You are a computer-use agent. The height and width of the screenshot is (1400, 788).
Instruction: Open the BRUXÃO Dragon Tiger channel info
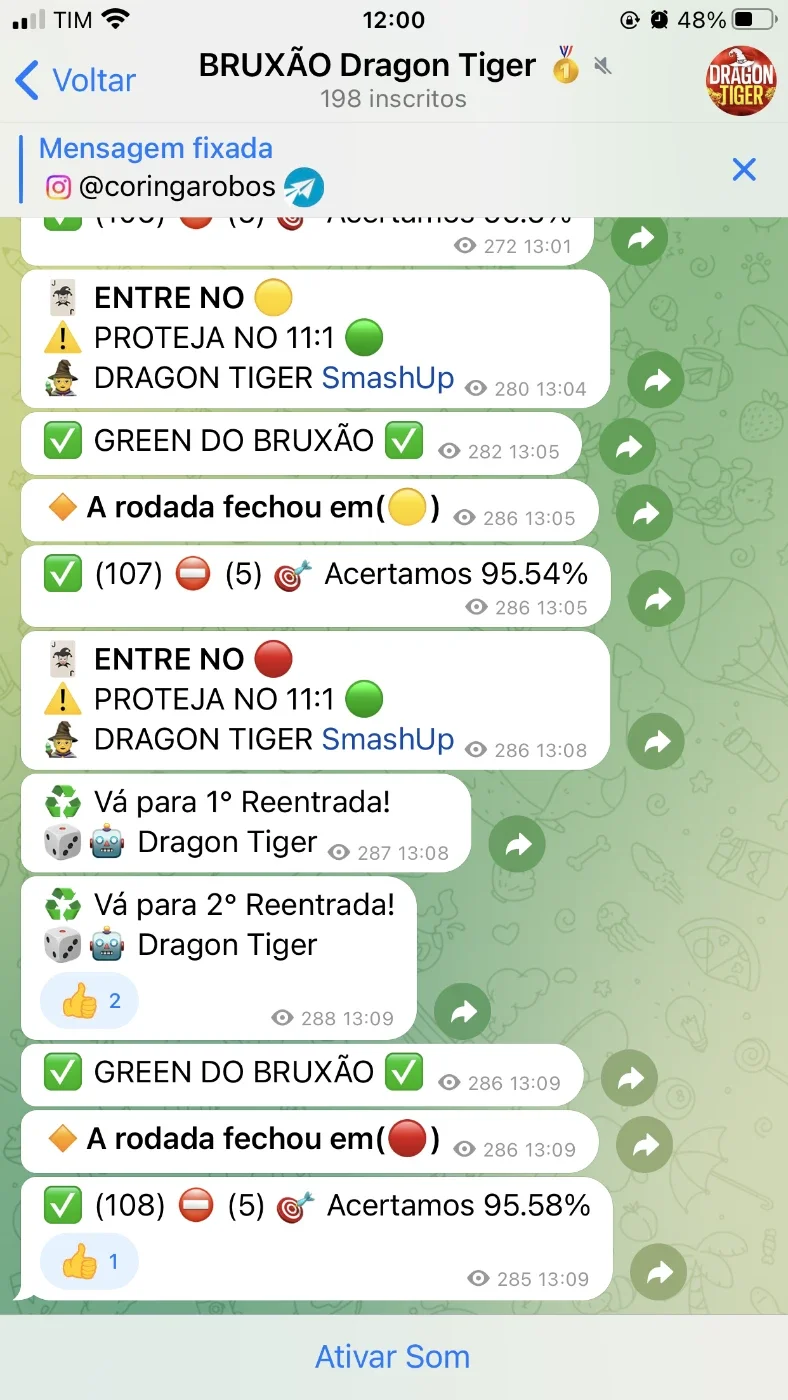pyautogui.click(x=393, y=80)
